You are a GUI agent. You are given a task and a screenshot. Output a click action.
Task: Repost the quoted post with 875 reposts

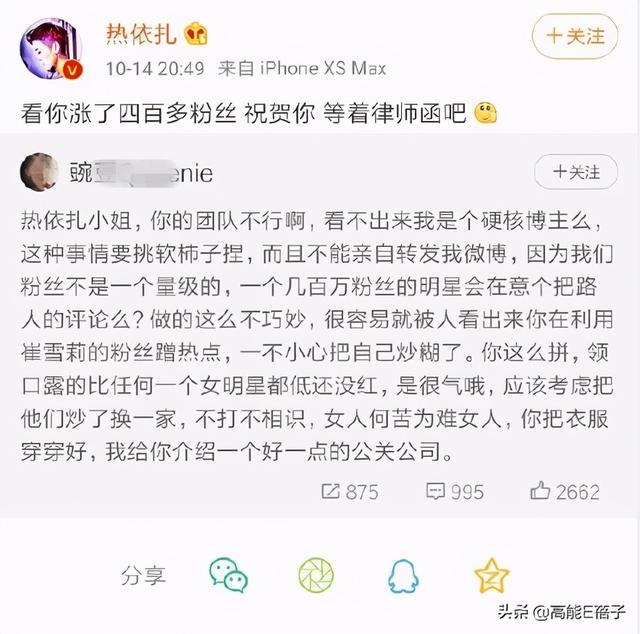350,491
